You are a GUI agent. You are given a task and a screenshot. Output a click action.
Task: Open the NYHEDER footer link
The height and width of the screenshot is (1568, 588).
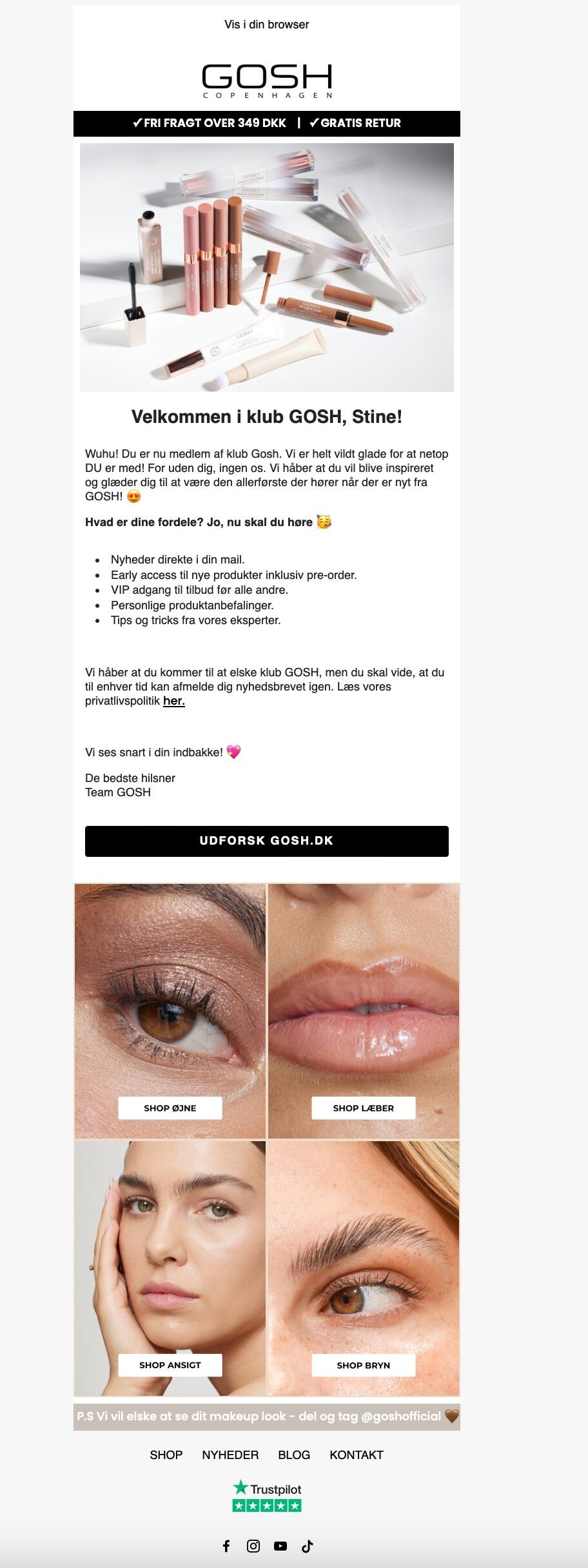pyautogui.click(x=230, y=1455)
